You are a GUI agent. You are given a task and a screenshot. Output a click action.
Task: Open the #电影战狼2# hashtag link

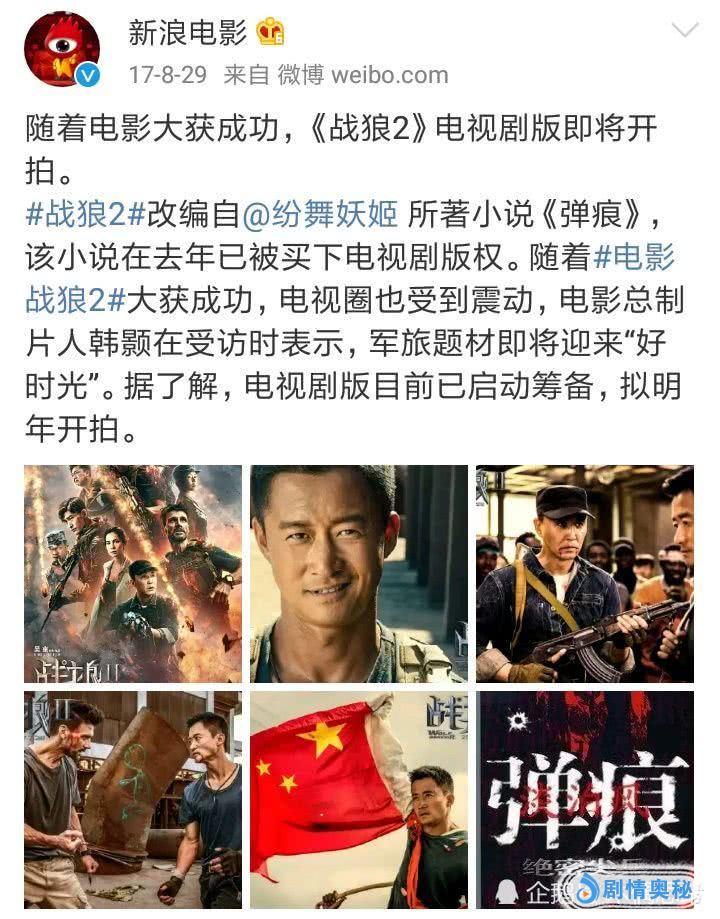point(634,257)
